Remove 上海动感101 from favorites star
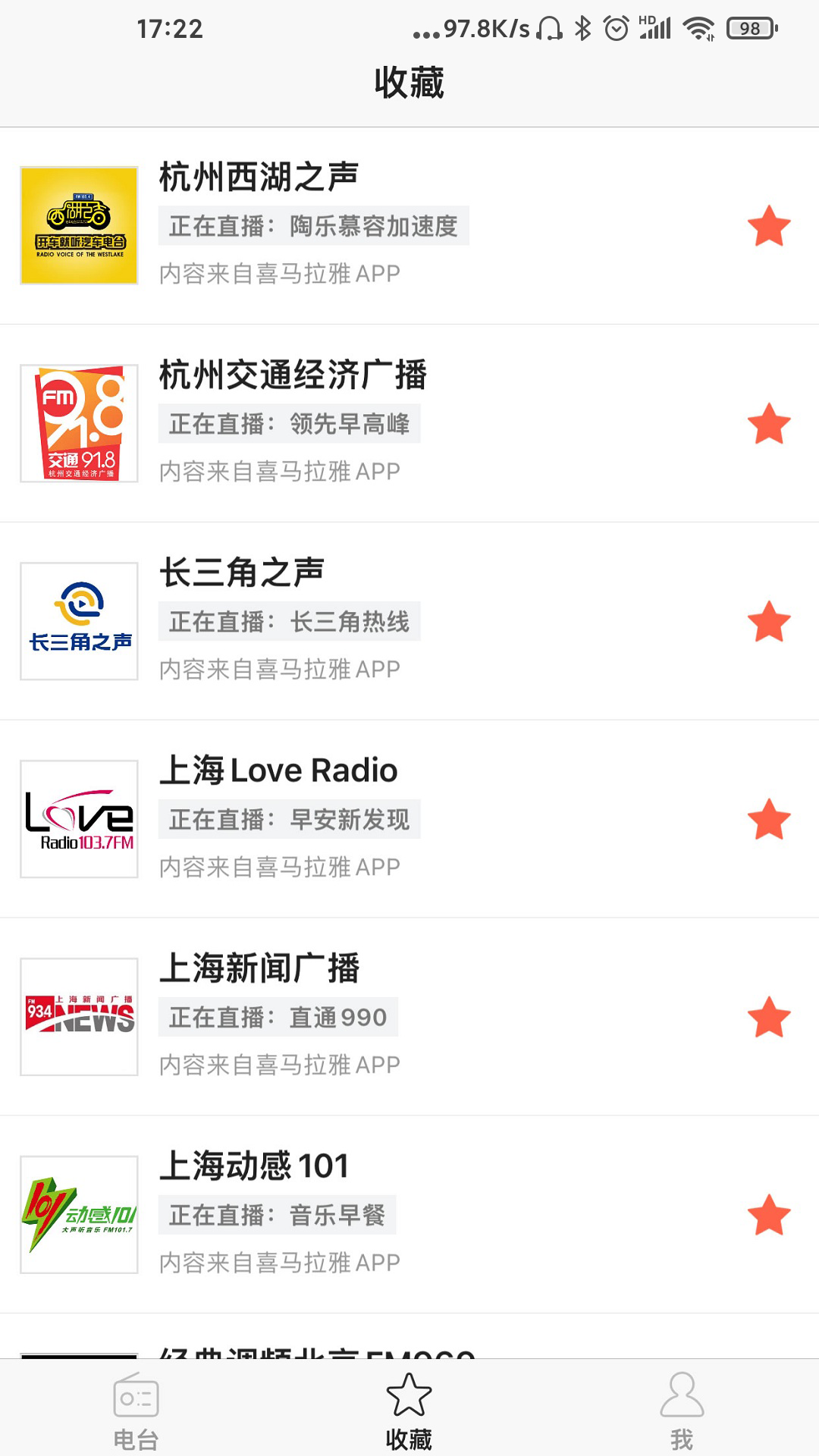 (768, 1213)
